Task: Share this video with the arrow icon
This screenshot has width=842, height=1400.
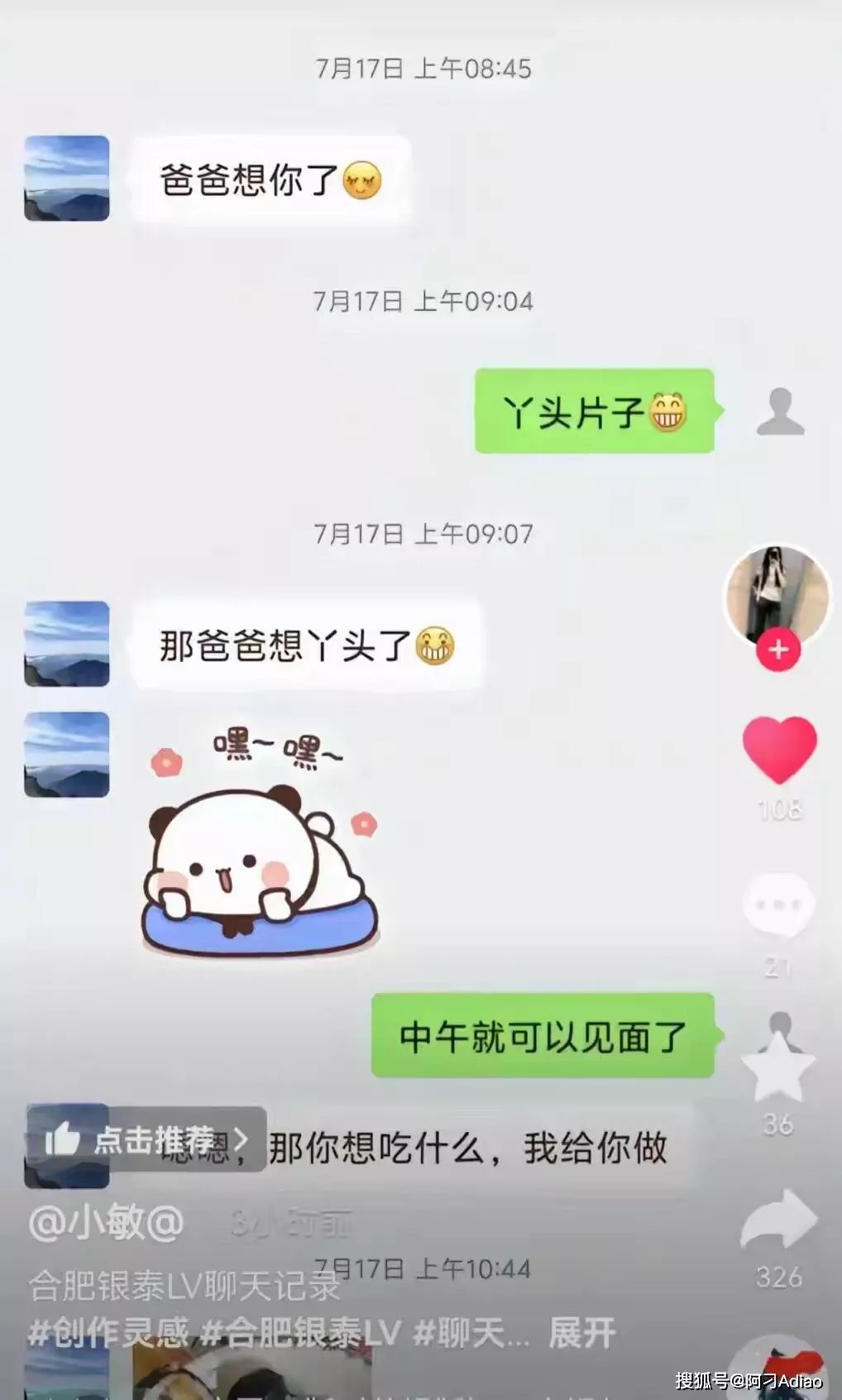Action: point(778,1220)
